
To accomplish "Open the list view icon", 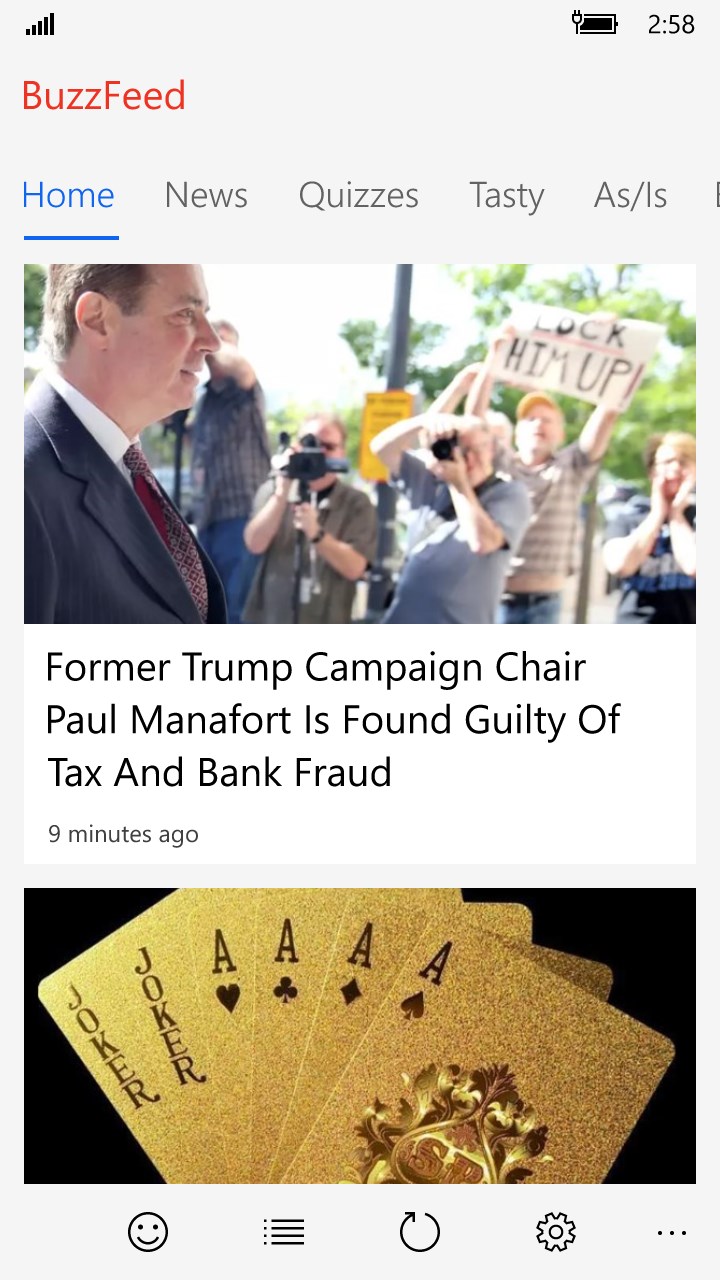I will 284,1232.
